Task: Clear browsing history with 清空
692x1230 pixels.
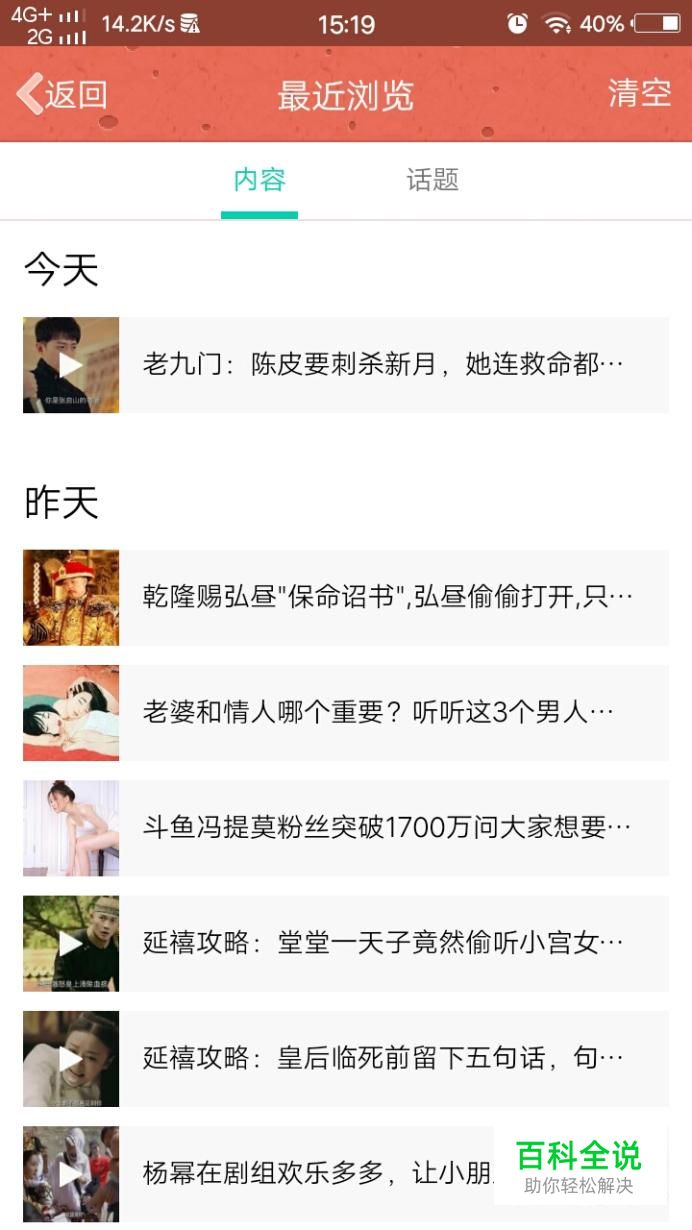Action: point(639,93)
